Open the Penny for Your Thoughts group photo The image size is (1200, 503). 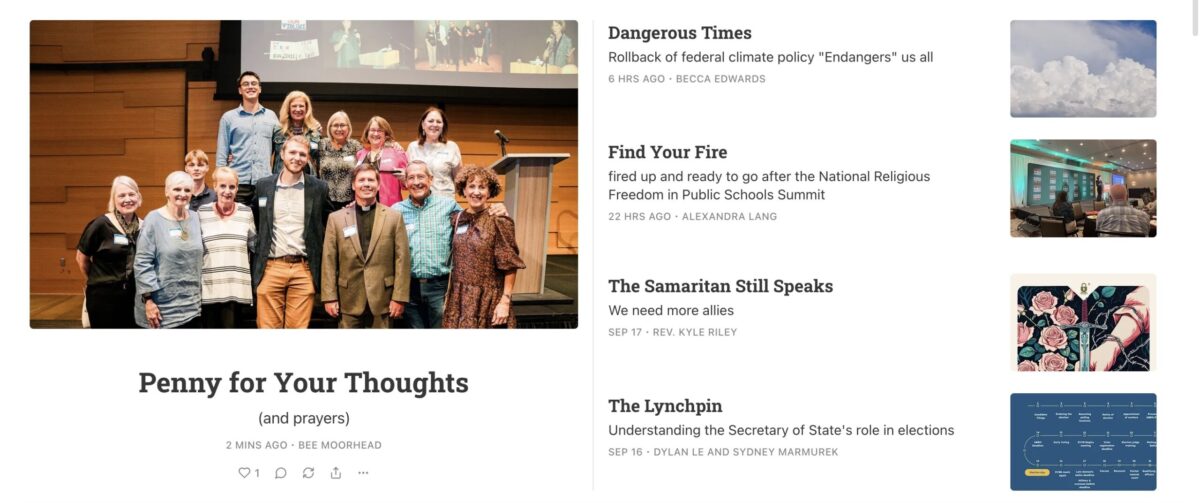point(303,174)
